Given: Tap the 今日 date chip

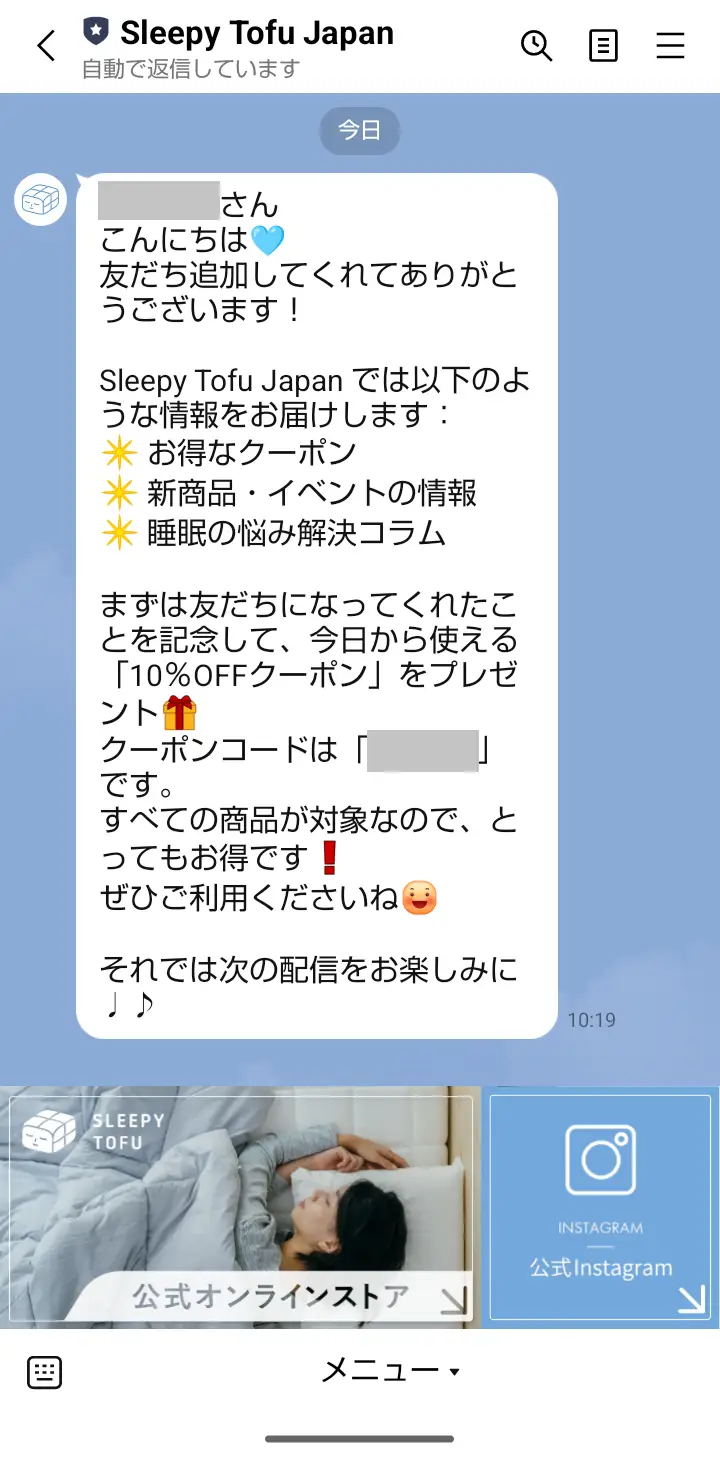Looking at the screenshot, I should pos(360,130).
